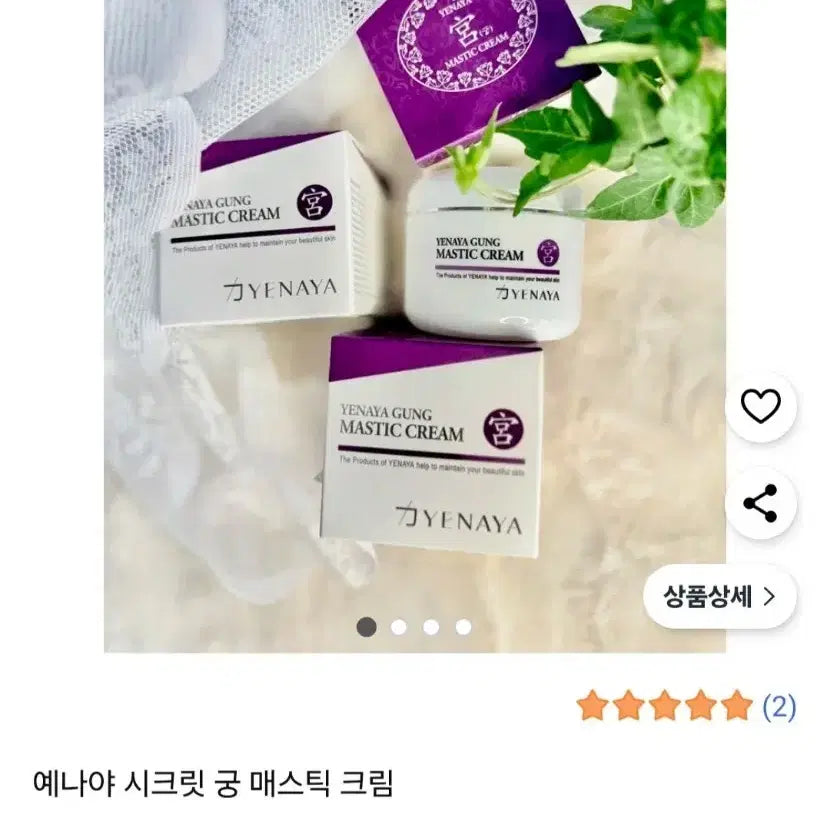The height and width of the screenshot is (830, 830).
Task: Open the 상품상세 product details
Action: [x=720, y=597]
